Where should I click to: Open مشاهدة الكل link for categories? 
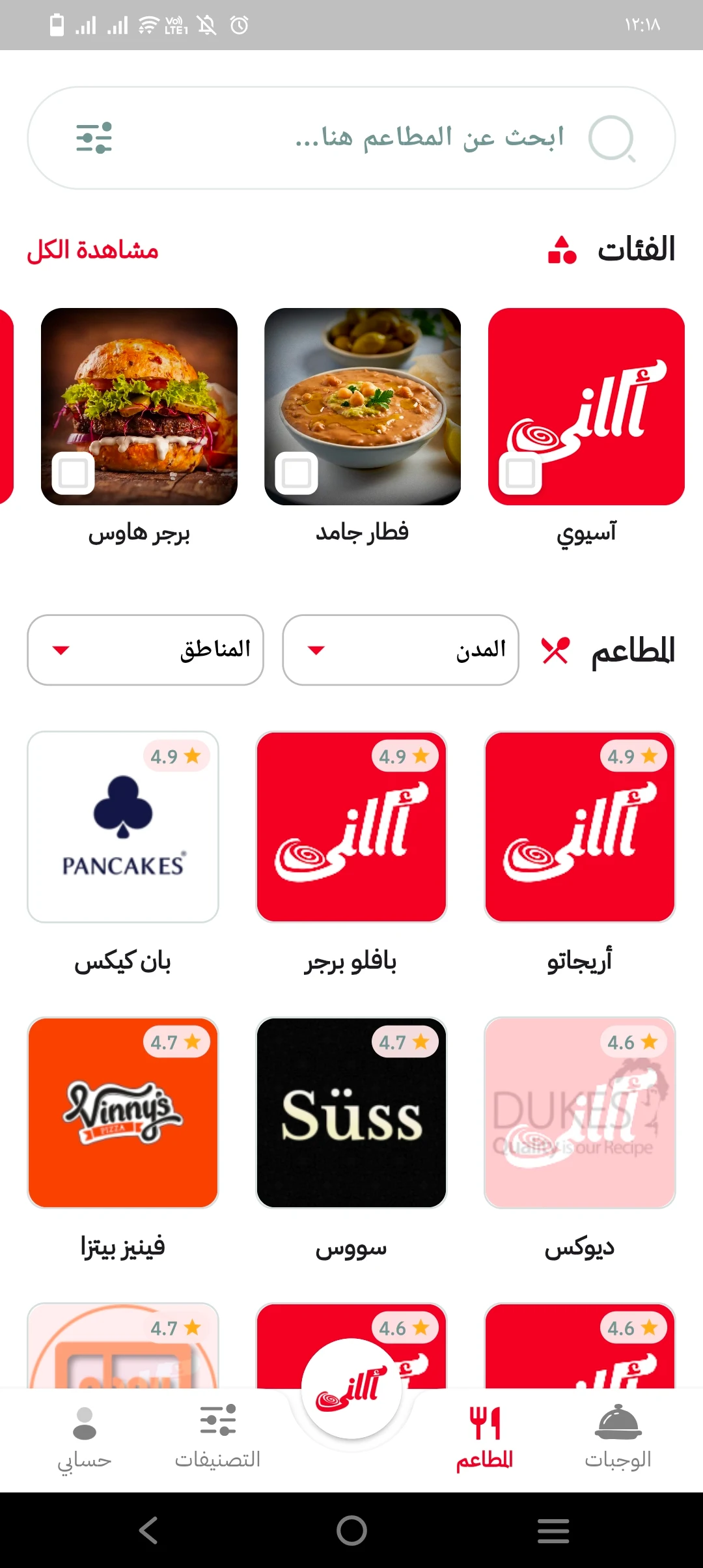(x=92, y=250)
